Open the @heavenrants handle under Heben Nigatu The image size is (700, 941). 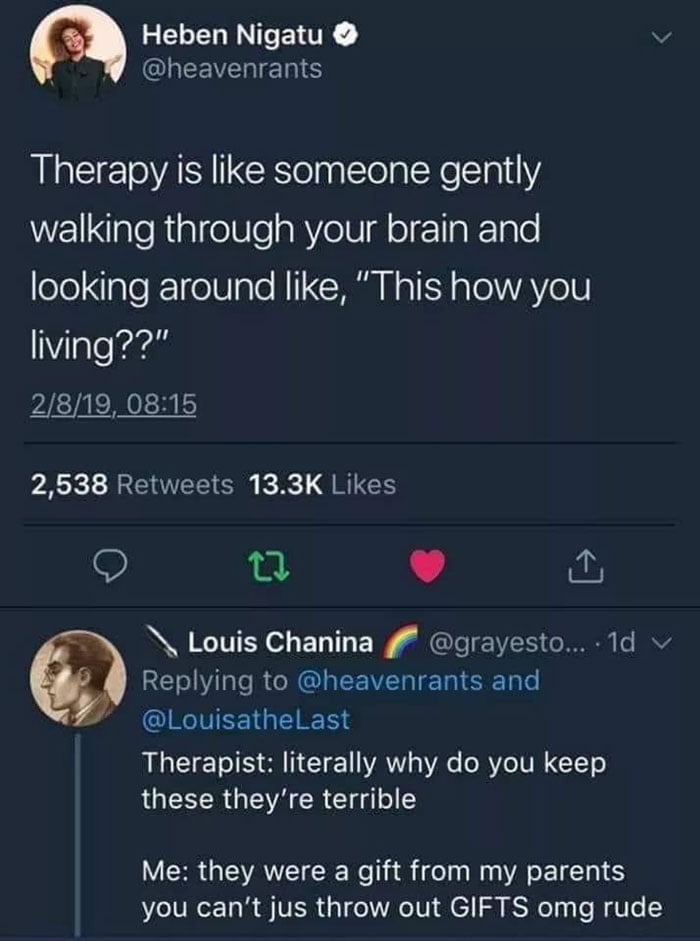pos(233,69)
